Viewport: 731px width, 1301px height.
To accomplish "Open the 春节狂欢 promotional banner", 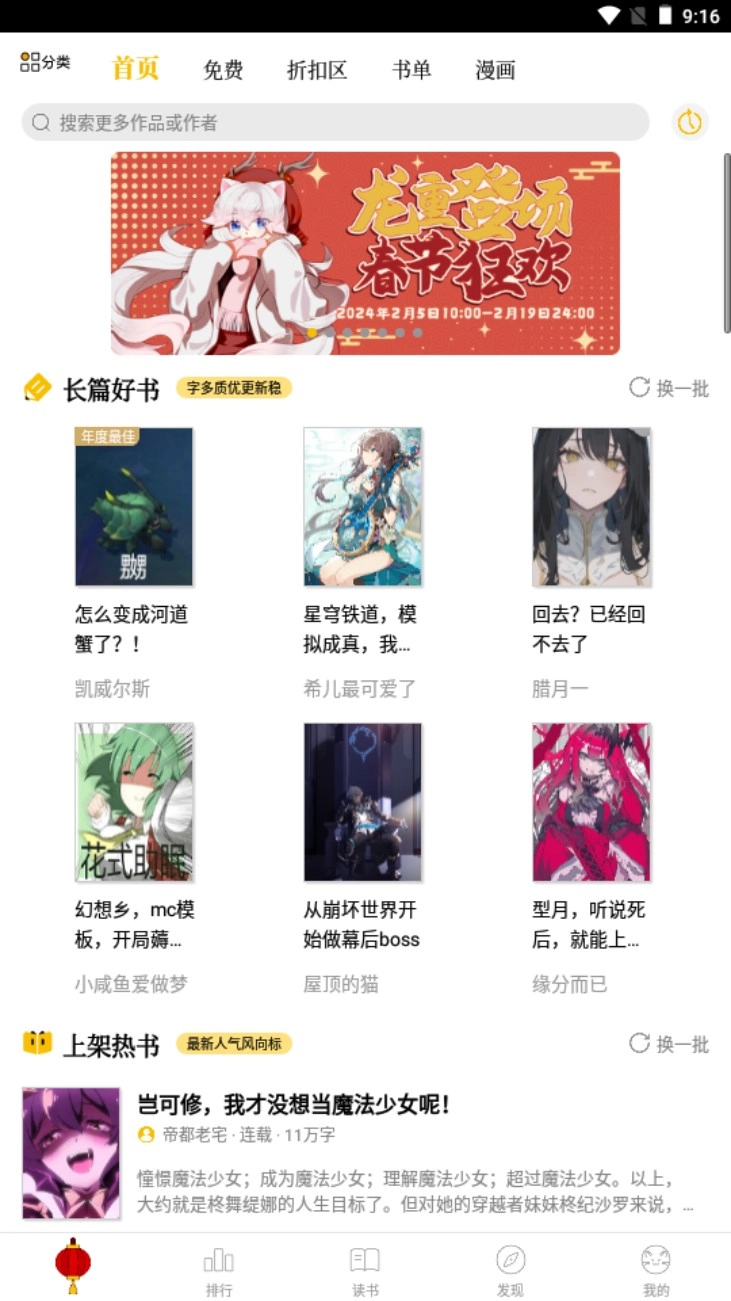I will [365, 253].
